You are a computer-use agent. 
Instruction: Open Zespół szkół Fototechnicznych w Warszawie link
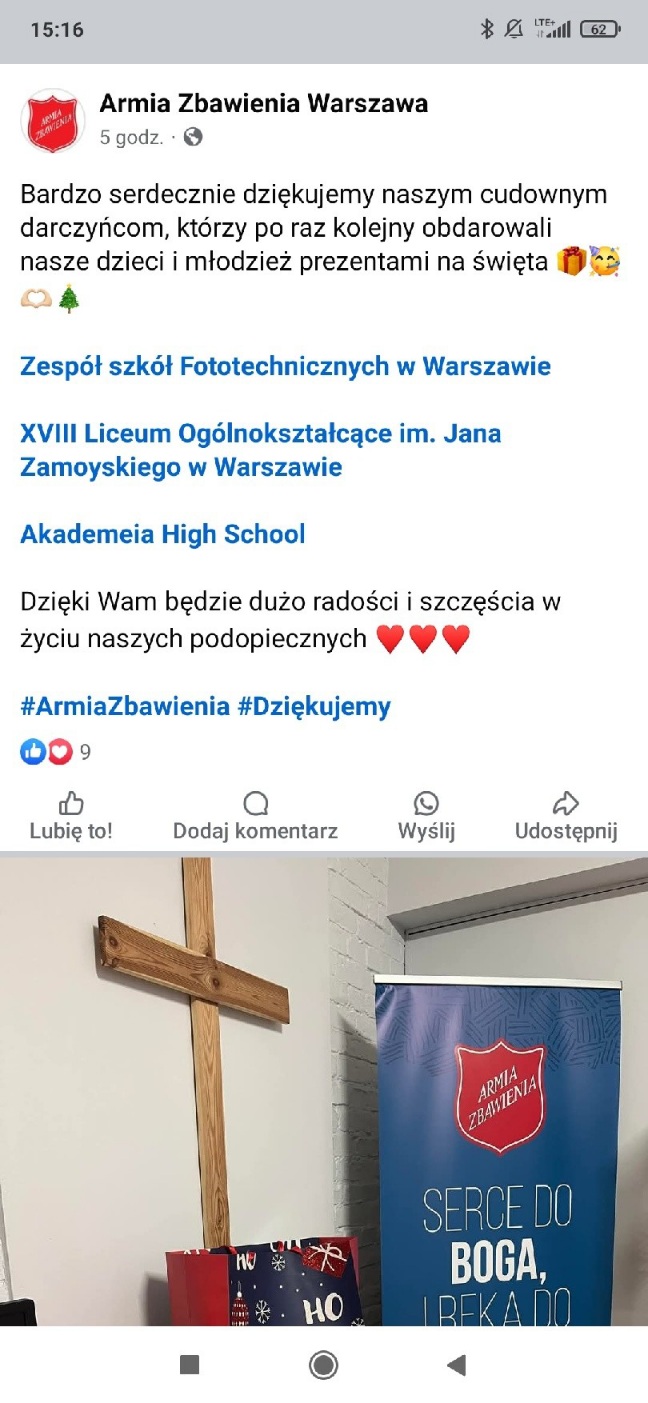coord(285,366)
